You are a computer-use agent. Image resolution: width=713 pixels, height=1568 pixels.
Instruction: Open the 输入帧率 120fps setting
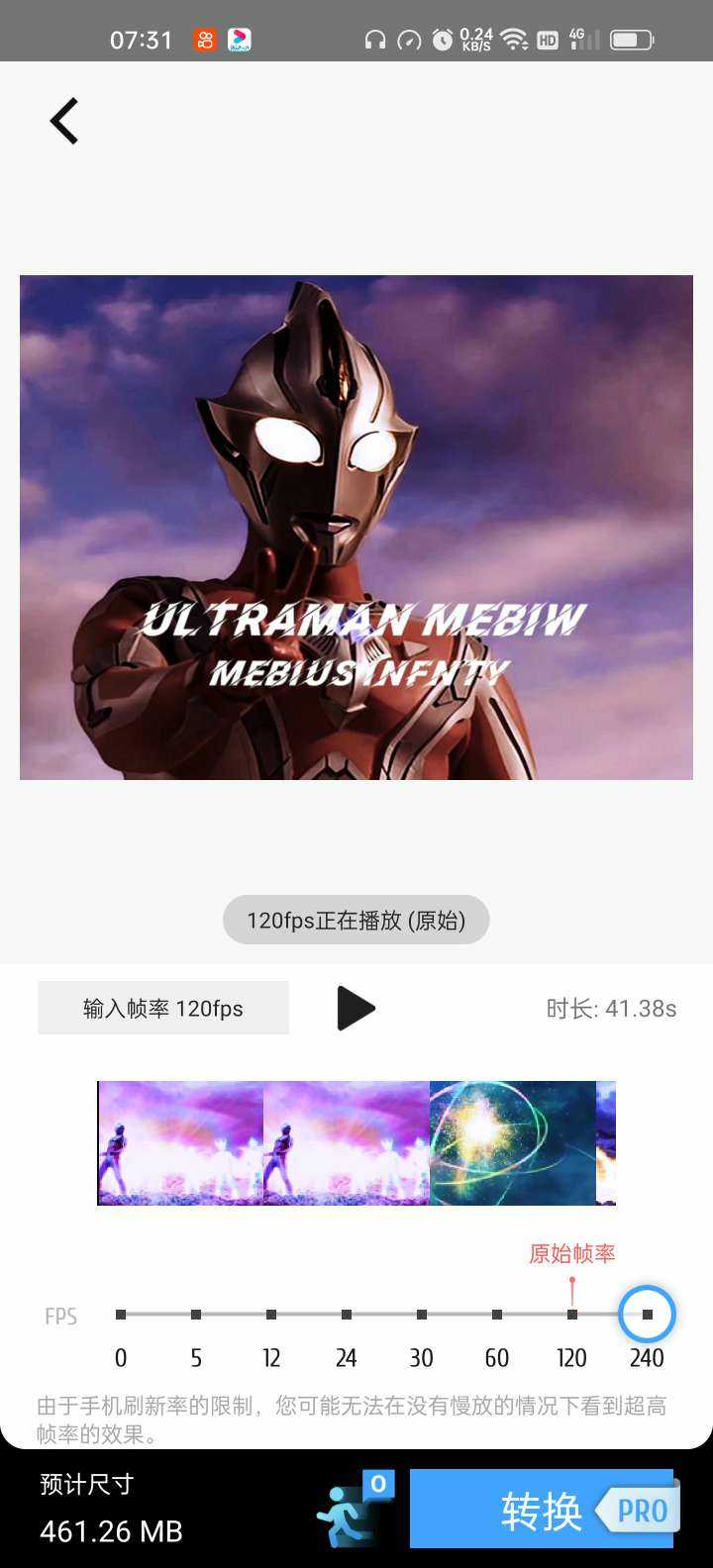(163, 1008)
